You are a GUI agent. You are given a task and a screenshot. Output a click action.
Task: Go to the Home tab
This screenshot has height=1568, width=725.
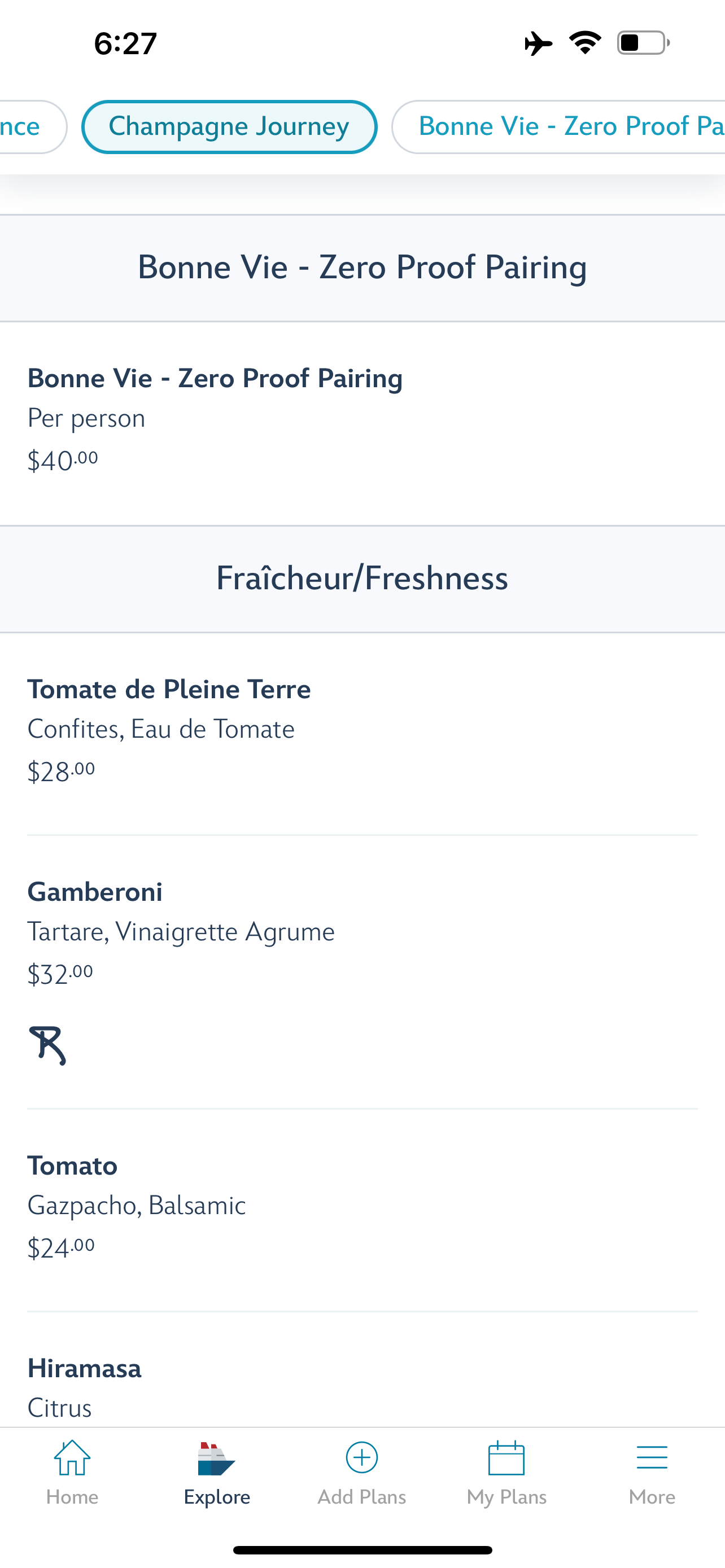point(72,1473)
